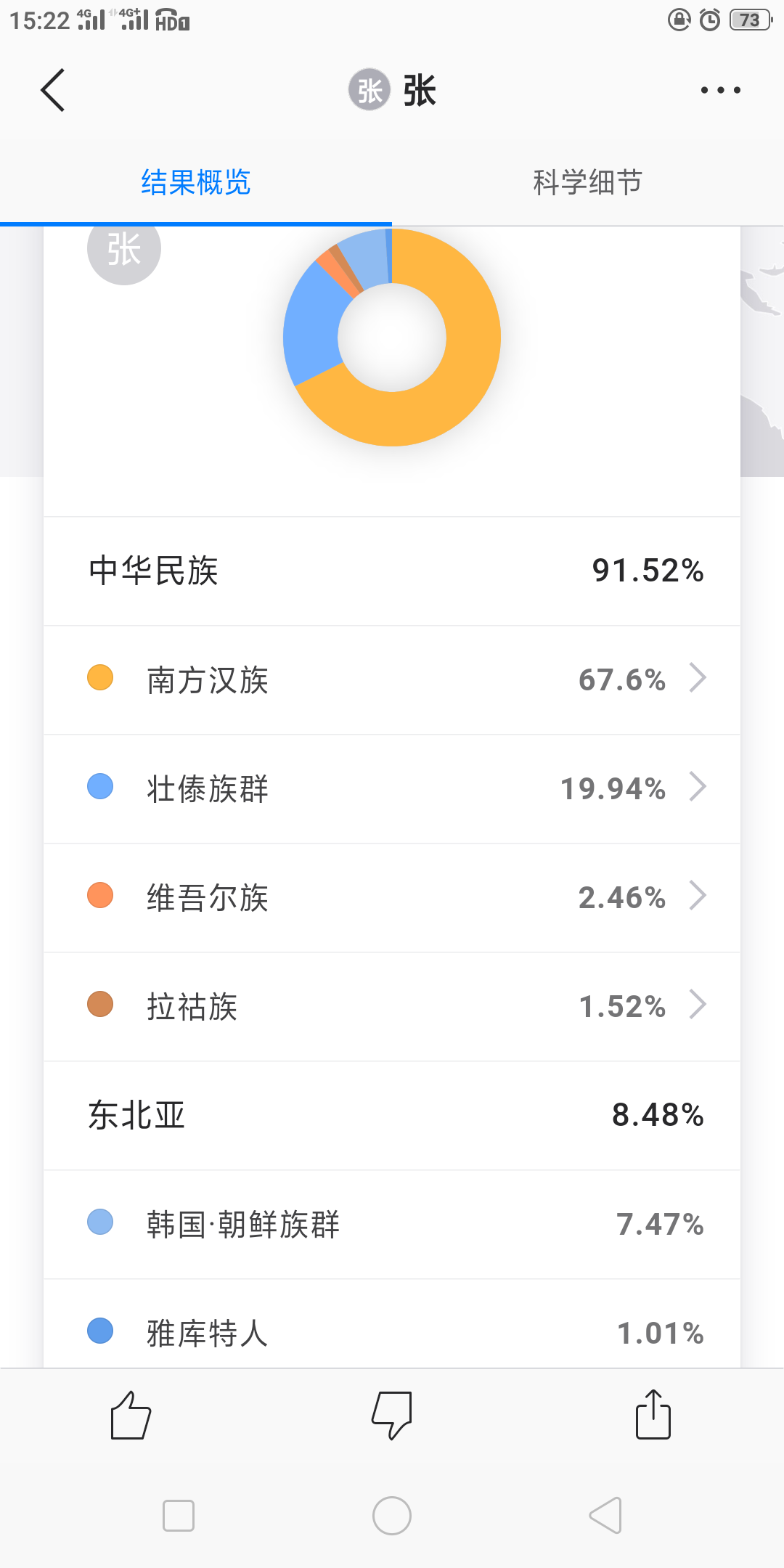Give a thumbs up to the result
Screen dimensions: 784x1568
[x=131, y=1415]
